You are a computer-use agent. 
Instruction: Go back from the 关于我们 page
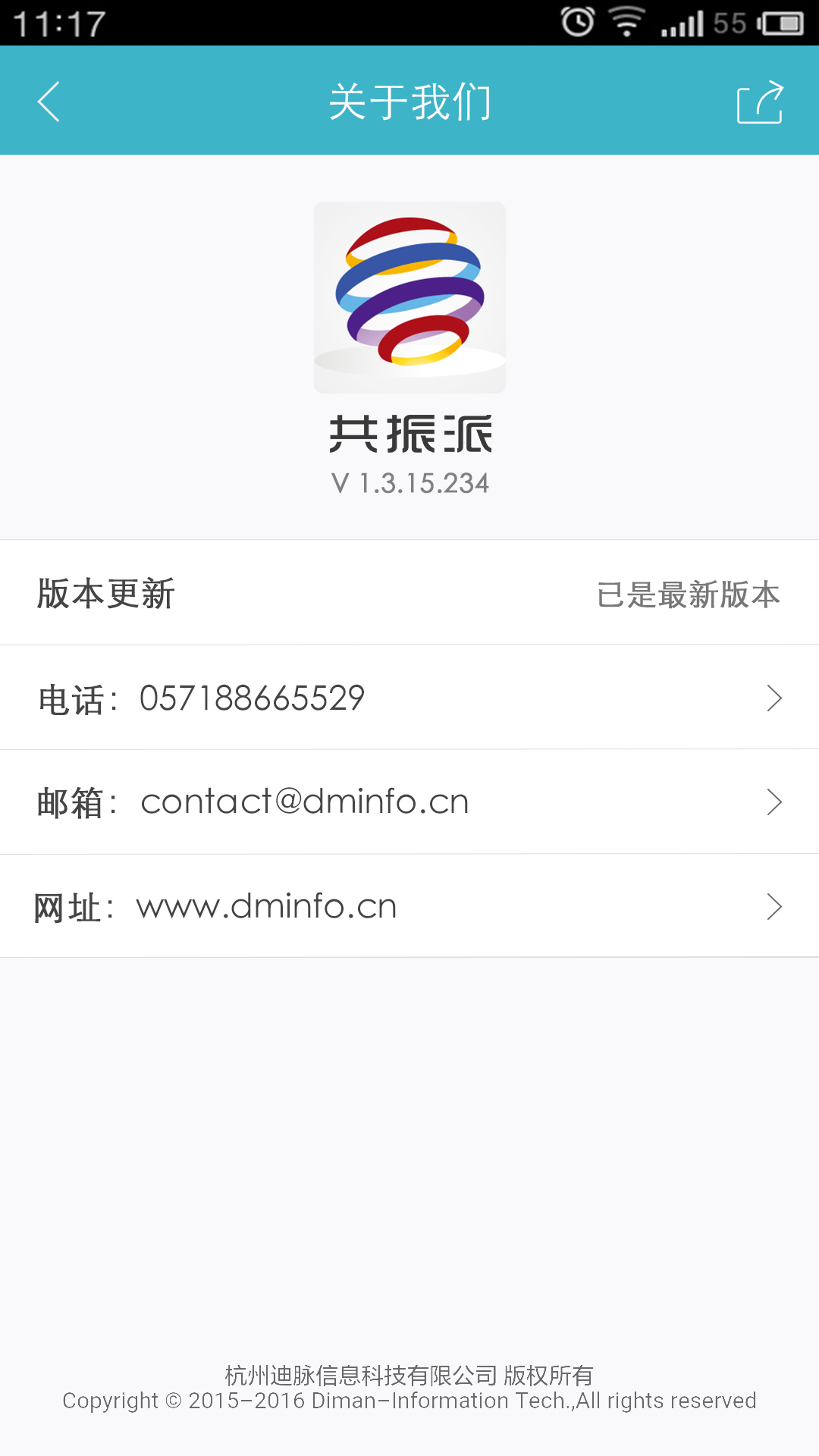(49, 102)
